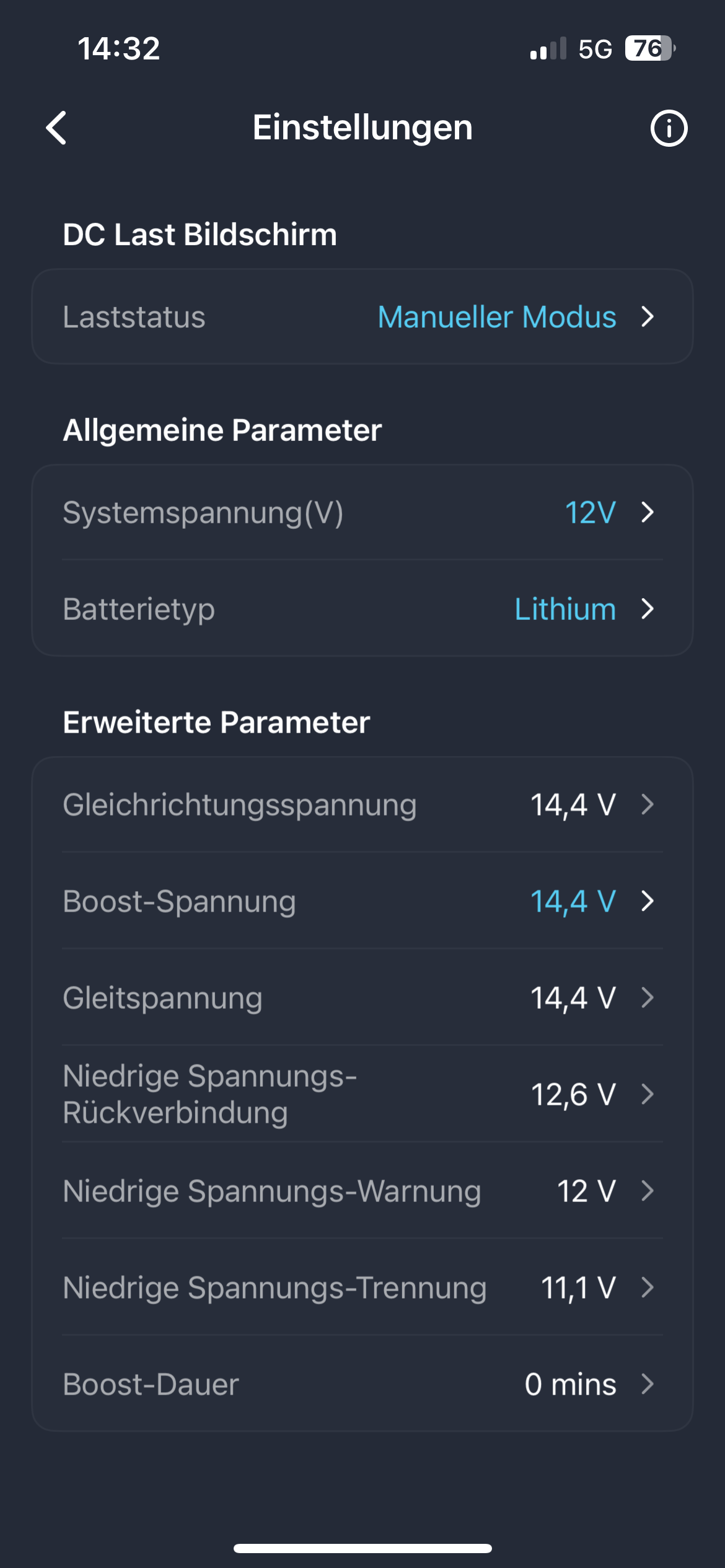The image size is (725, 1568).
Task: Open Gleitspannung setting
Action: tap(362, 998)
